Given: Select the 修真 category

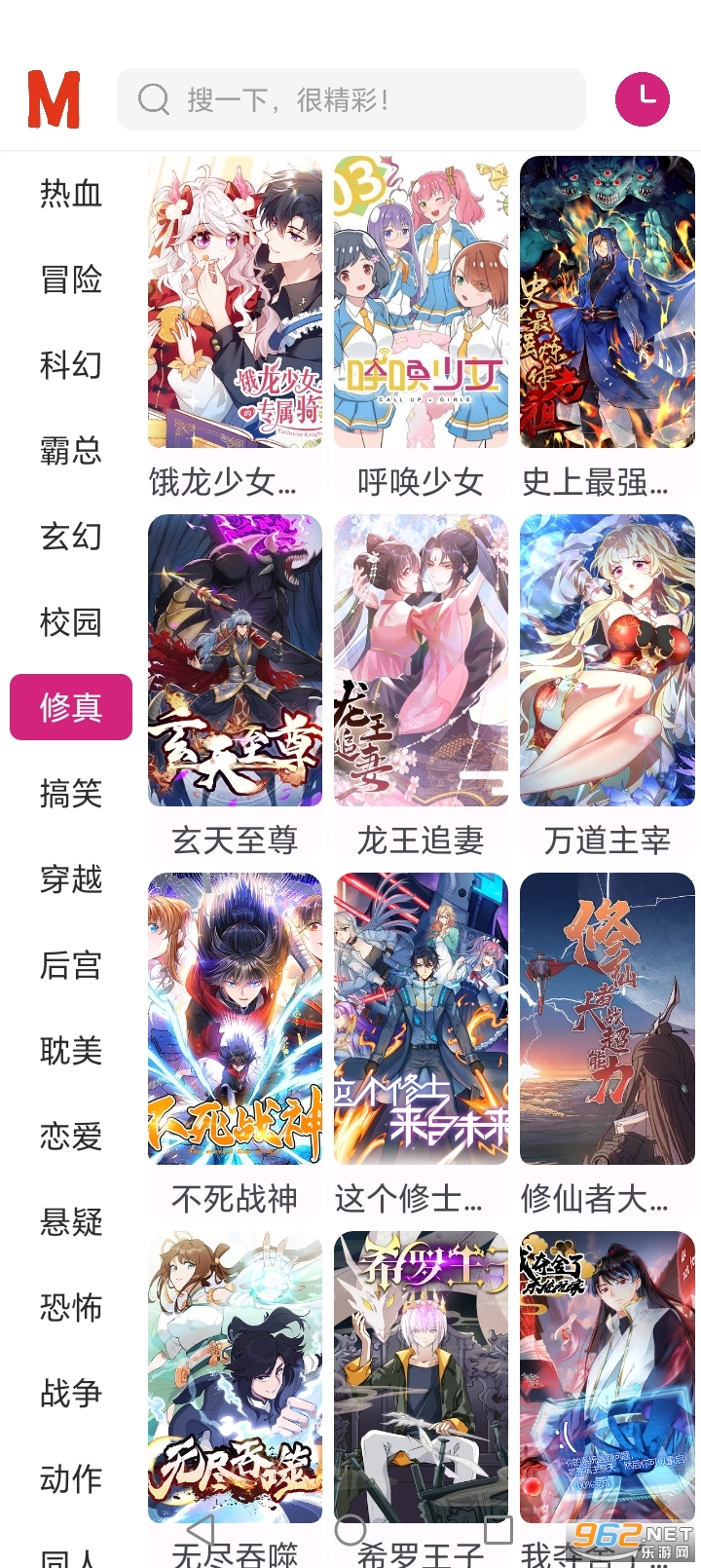Looking at the screenshot, I should [x=70, y=708].
